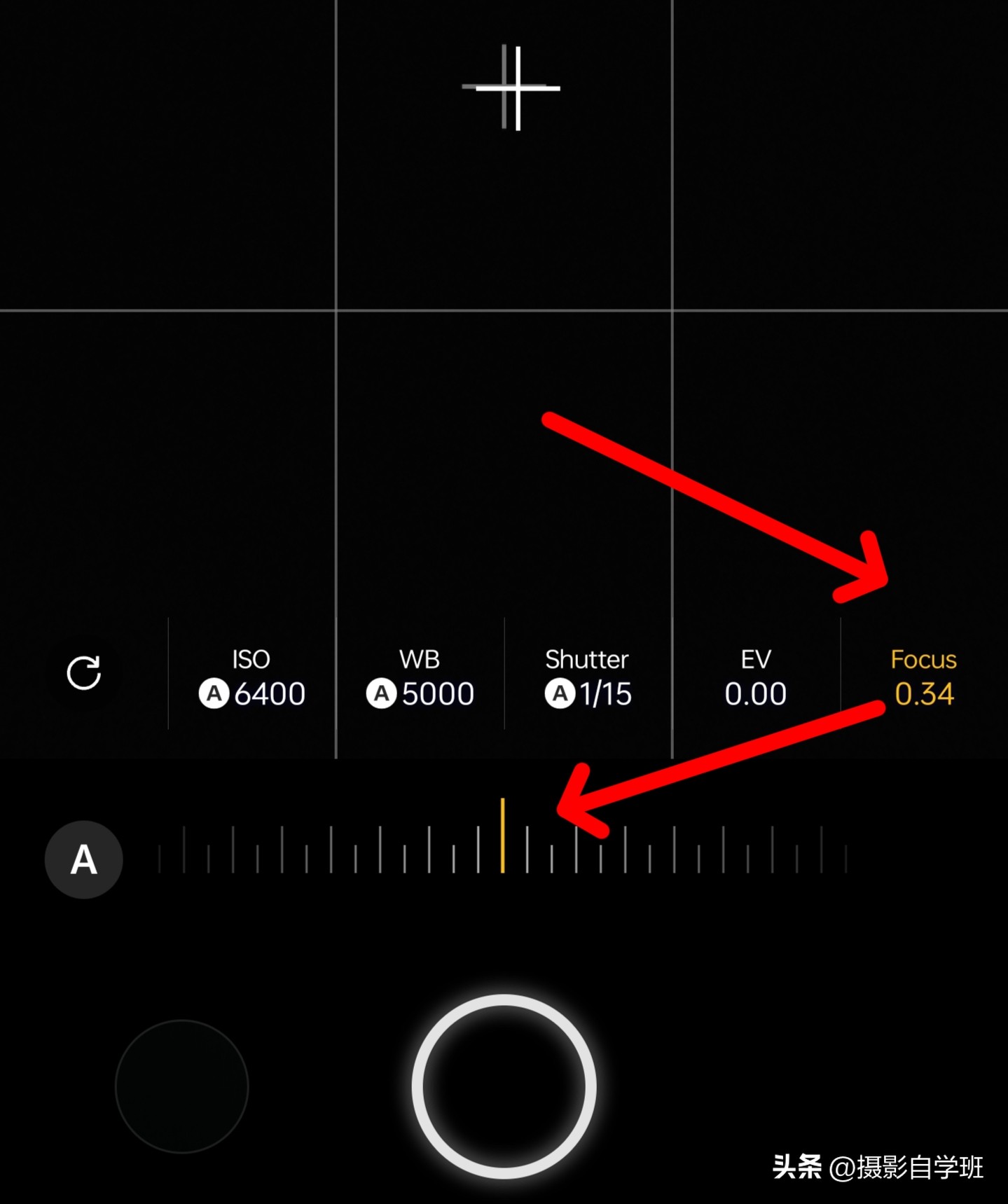Tap the Focus 0.34 setting

[x=923, y=677]
